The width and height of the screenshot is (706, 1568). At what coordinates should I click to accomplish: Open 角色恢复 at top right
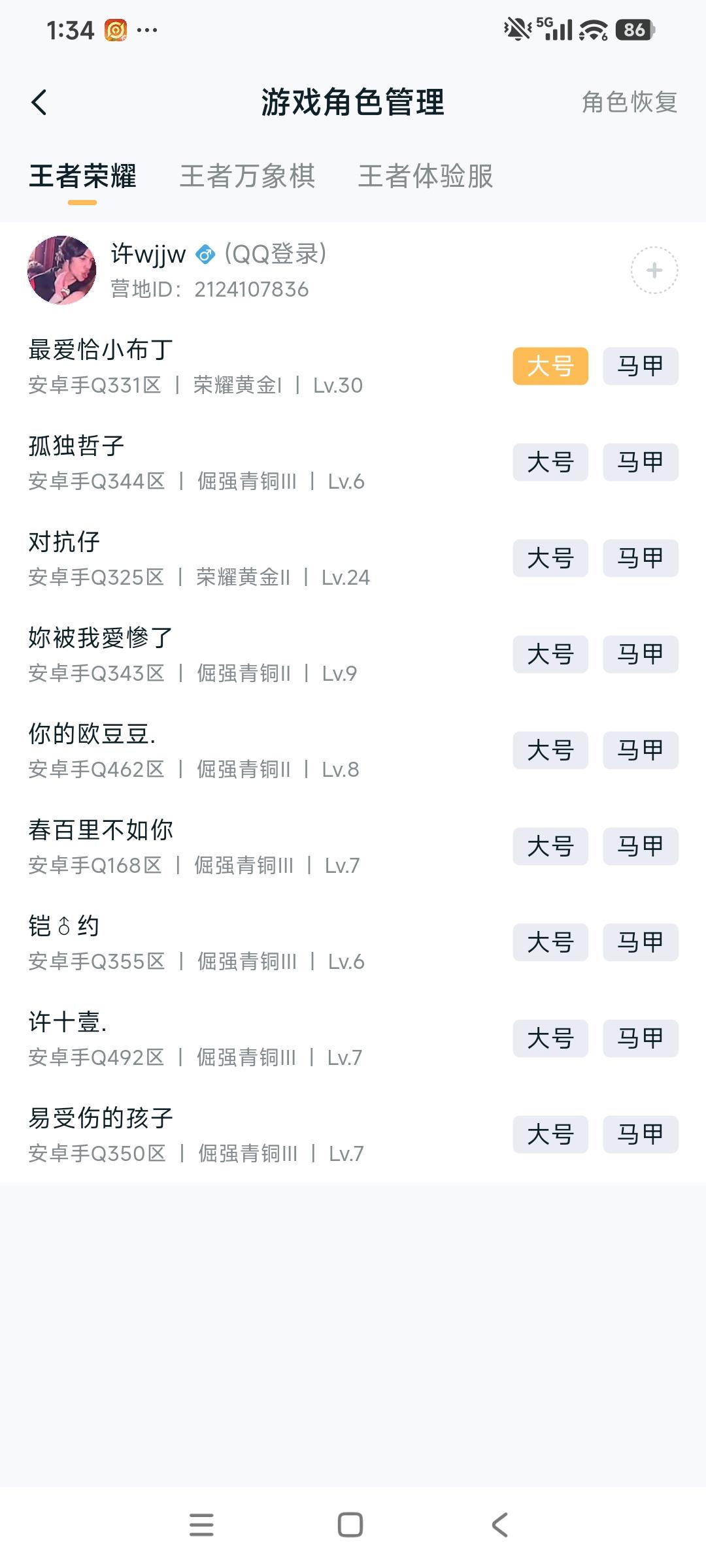(629, 103)
